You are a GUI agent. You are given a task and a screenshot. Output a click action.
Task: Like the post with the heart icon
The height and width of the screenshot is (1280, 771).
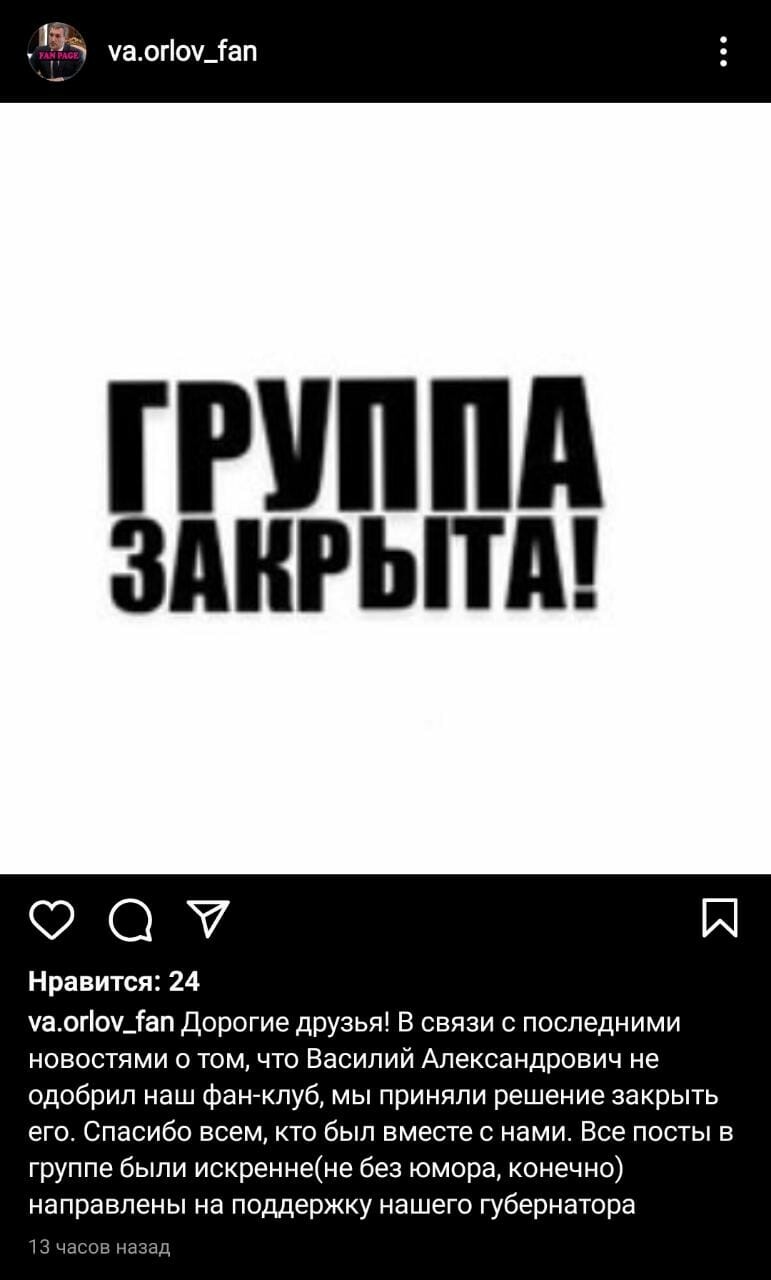click(x=51, y=919)
